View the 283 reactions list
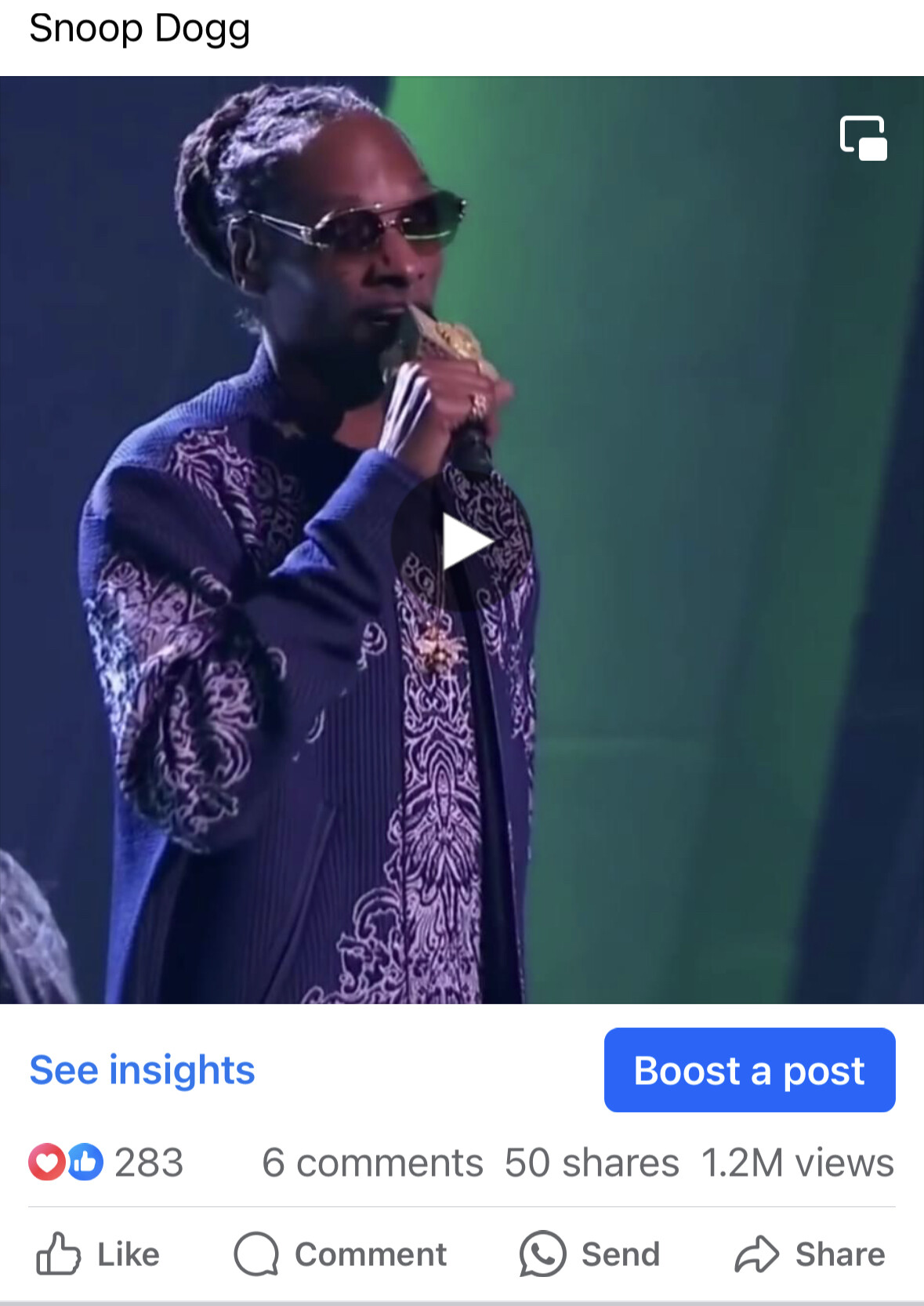The height and width of the screenshot is (1306, 924). 107,1162
